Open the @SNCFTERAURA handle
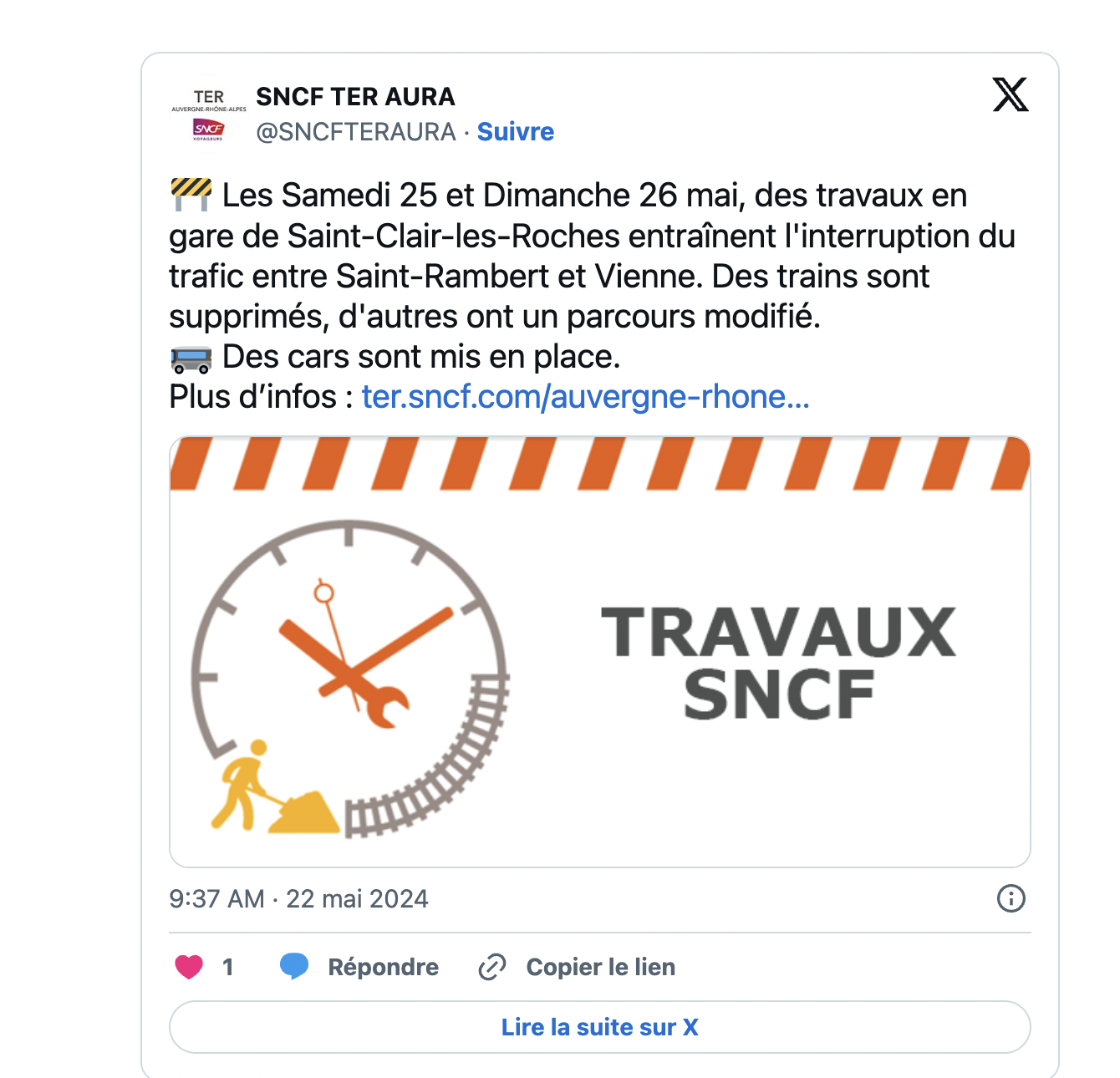 tap(356, 132)
